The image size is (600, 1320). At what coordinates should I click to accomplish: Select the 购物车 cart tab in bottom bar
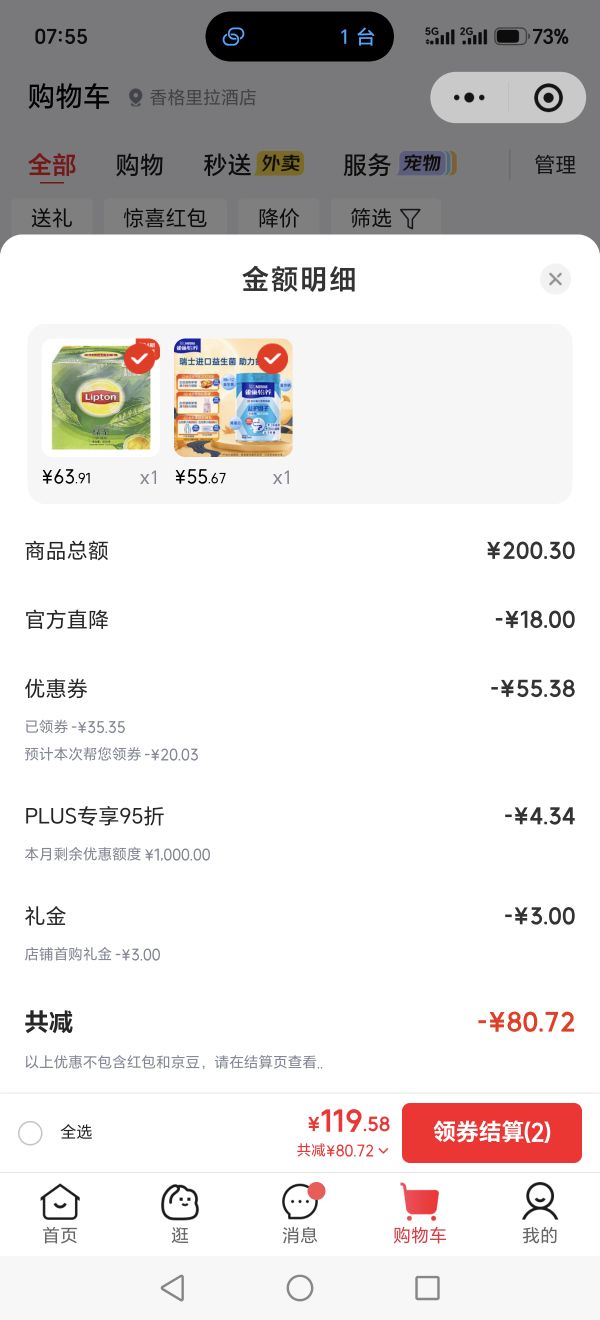[x=420, y=1214]
